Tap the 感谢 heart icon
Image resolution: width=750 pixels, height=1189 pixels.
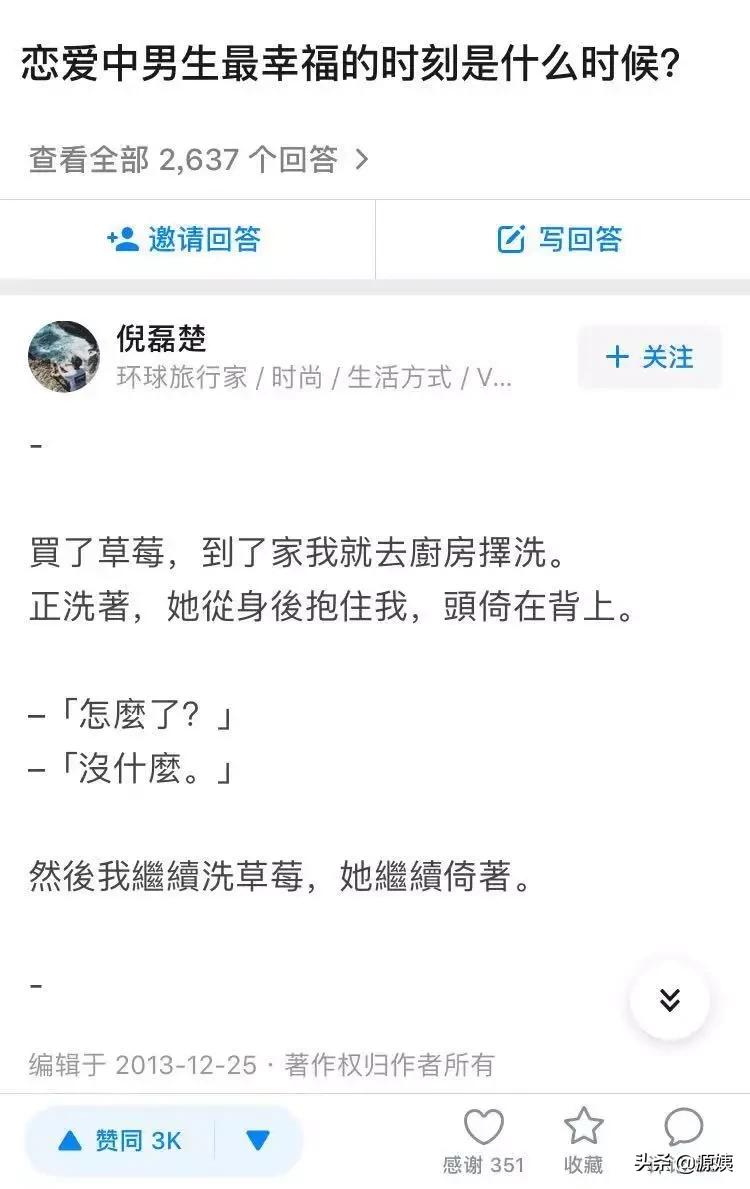pos(484,1126)
